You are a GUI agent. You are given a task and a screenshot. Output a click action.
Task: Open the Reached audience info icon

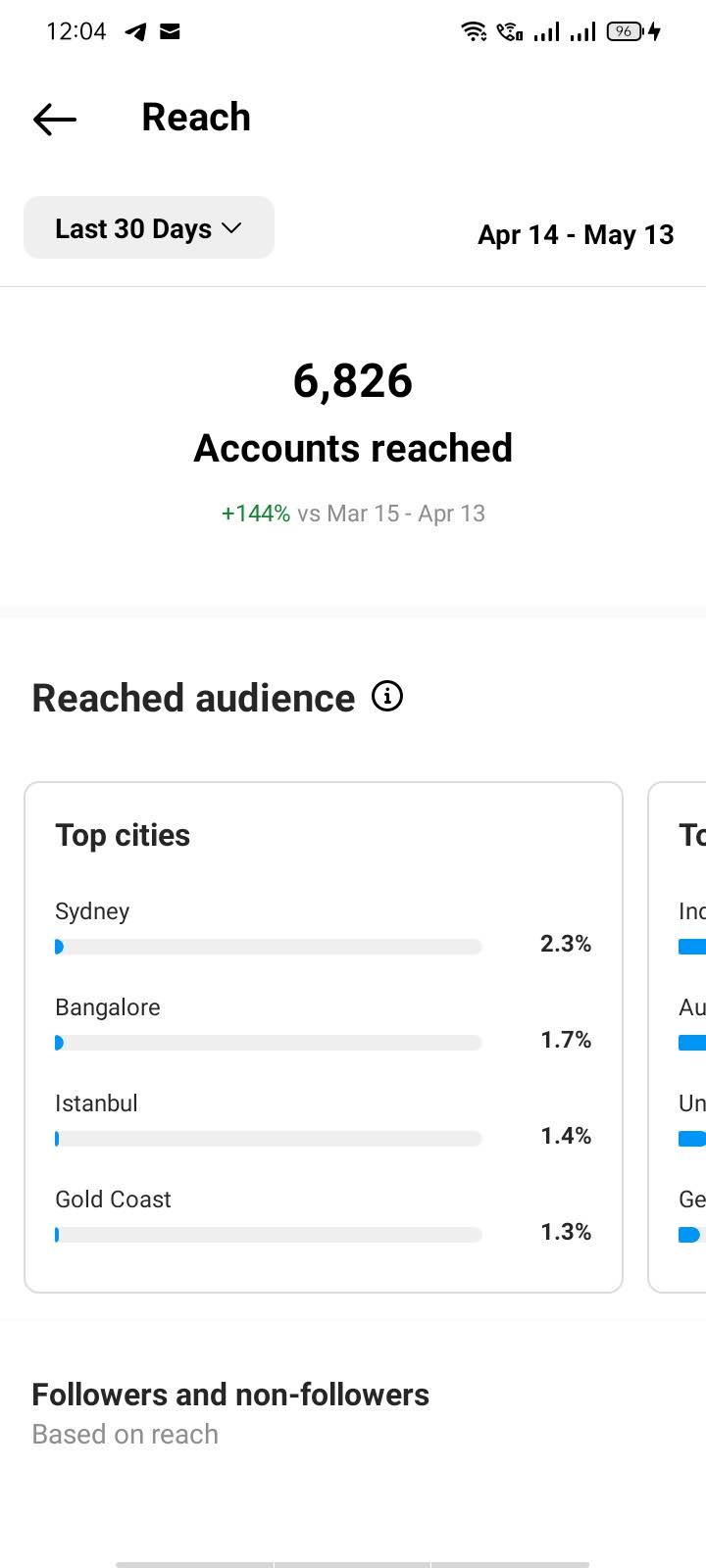[x=387, y=697]
